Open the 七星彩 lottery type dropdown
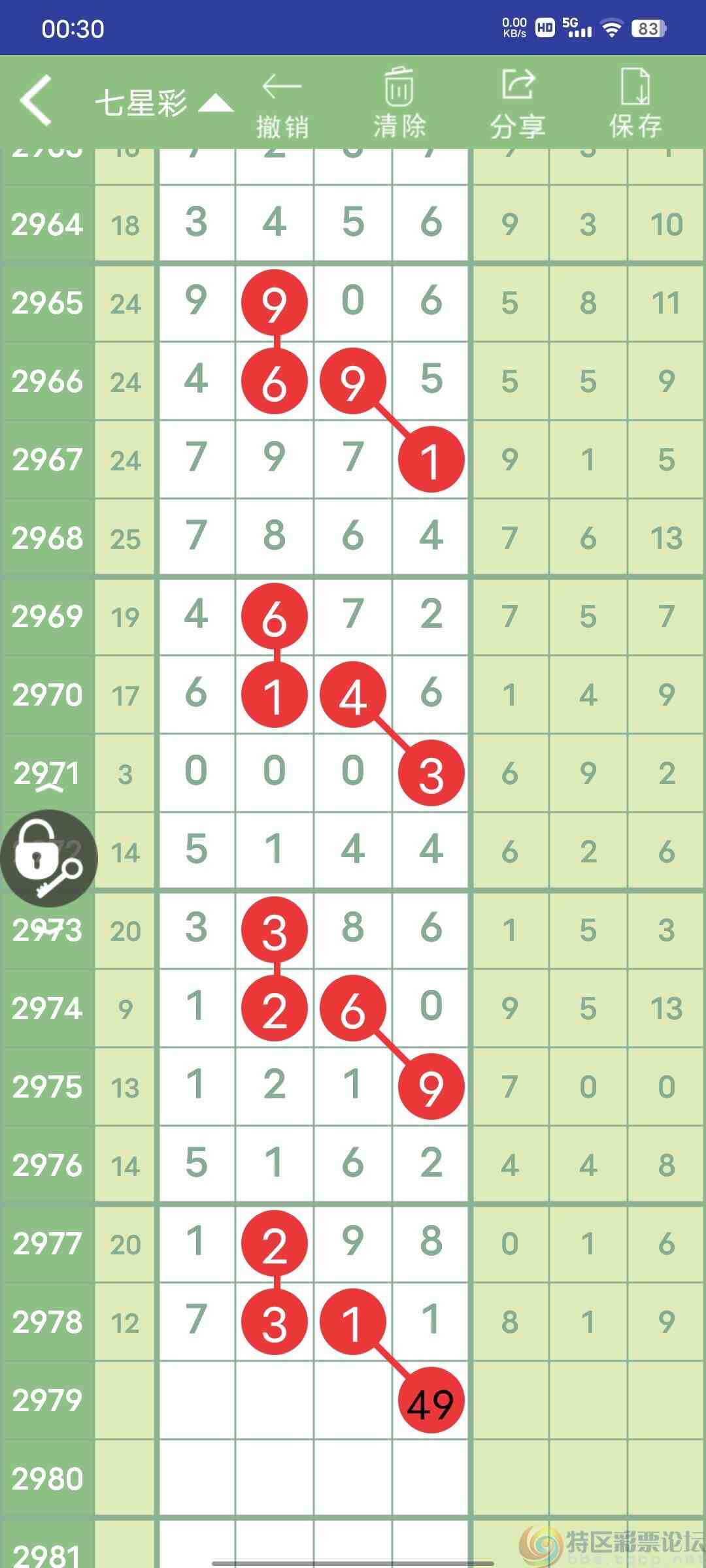This screenshot has width=706, height=1568. (163, 103)
